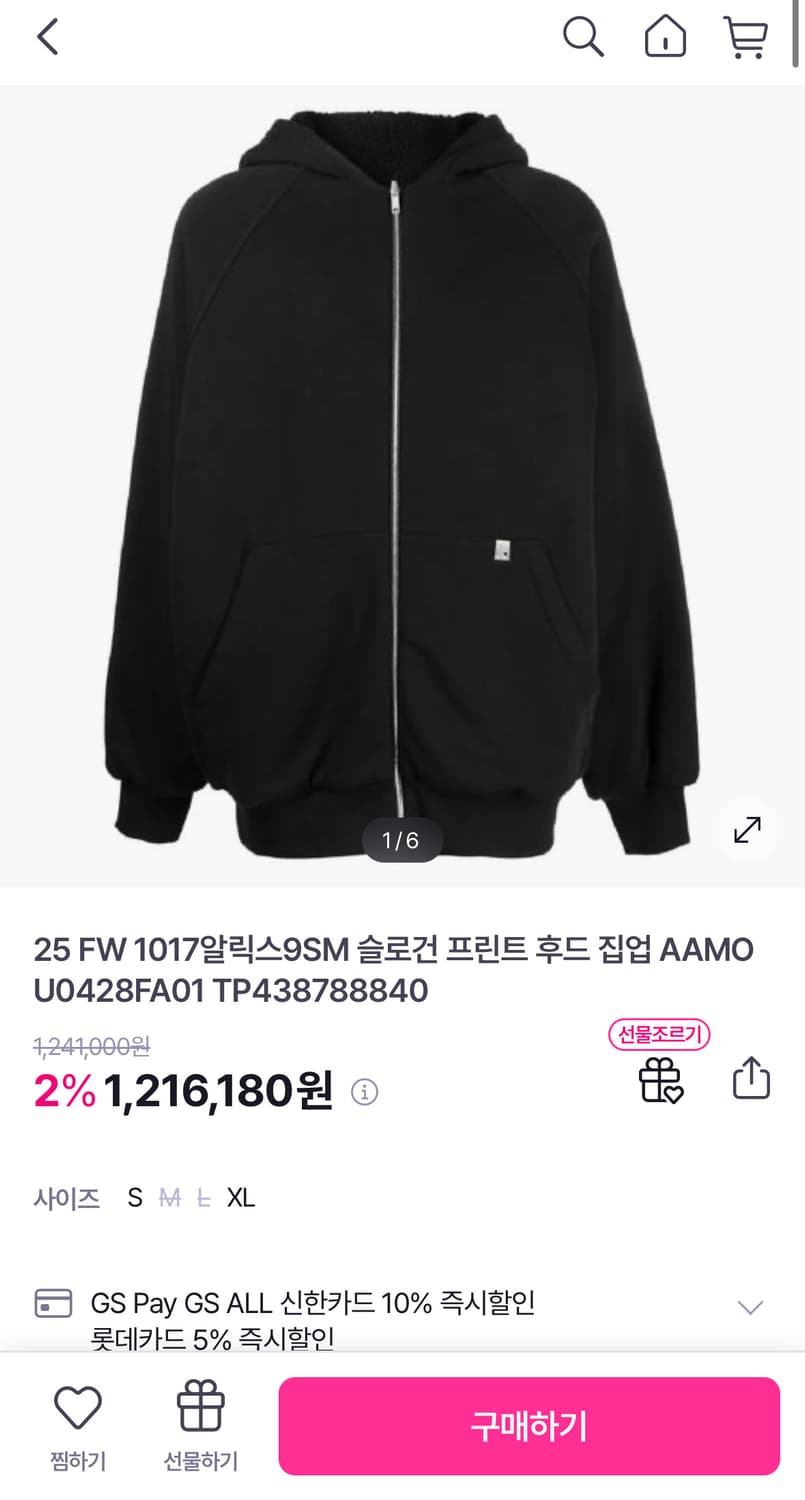805x1500 pixels.
Task: Select size XL option
Action: [238, 1198]
